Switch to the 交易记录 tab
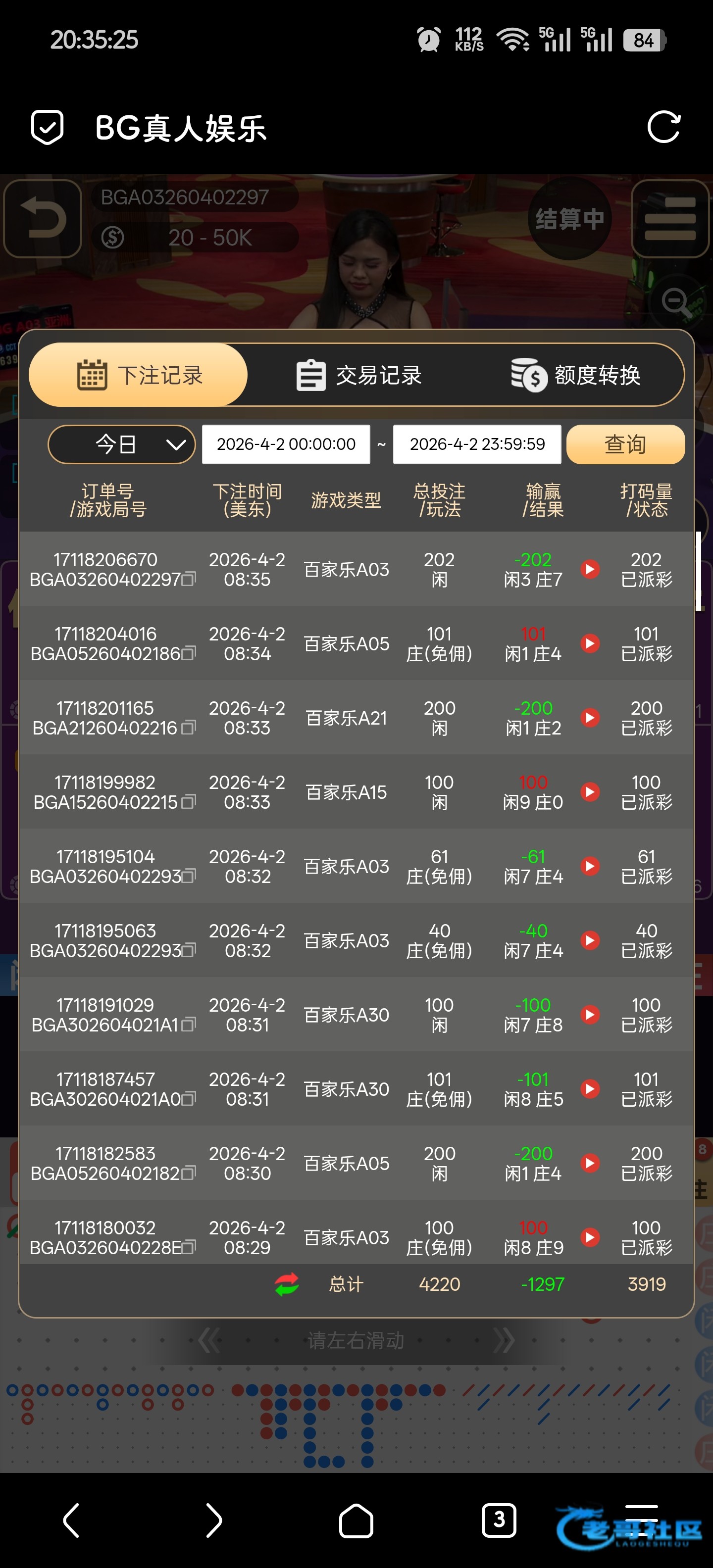The image size is (713, 1568). pyautogui.click(x=358, y=375)
